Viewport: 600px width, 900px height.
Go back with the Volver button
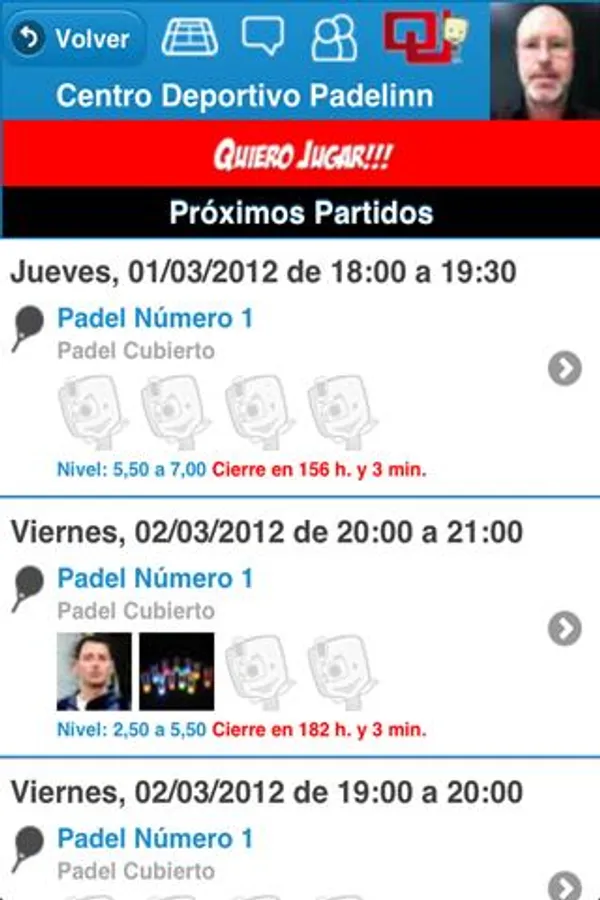pos(74,39)
